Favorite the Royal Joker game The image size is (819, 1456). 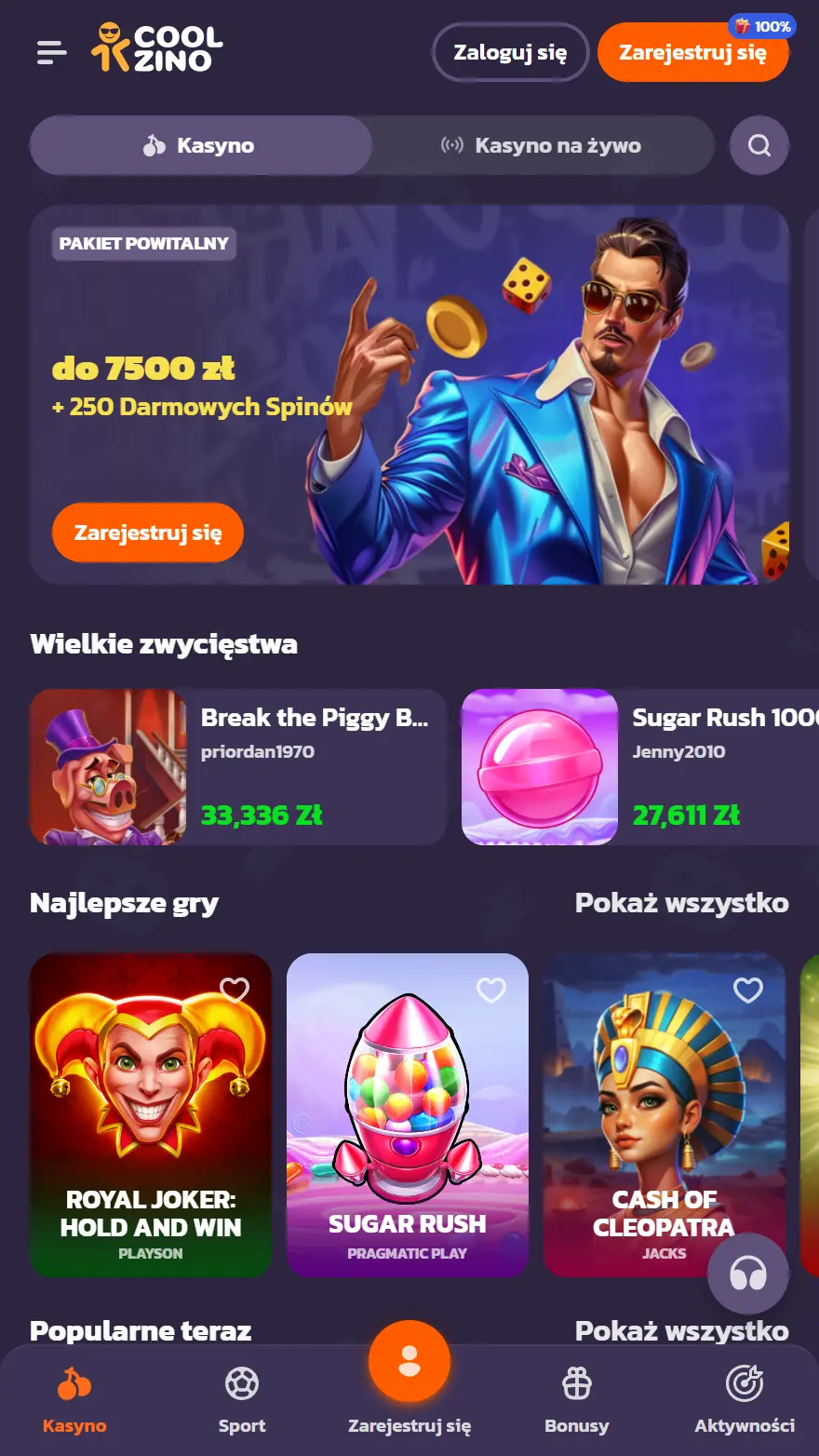(x=235, y=990)
